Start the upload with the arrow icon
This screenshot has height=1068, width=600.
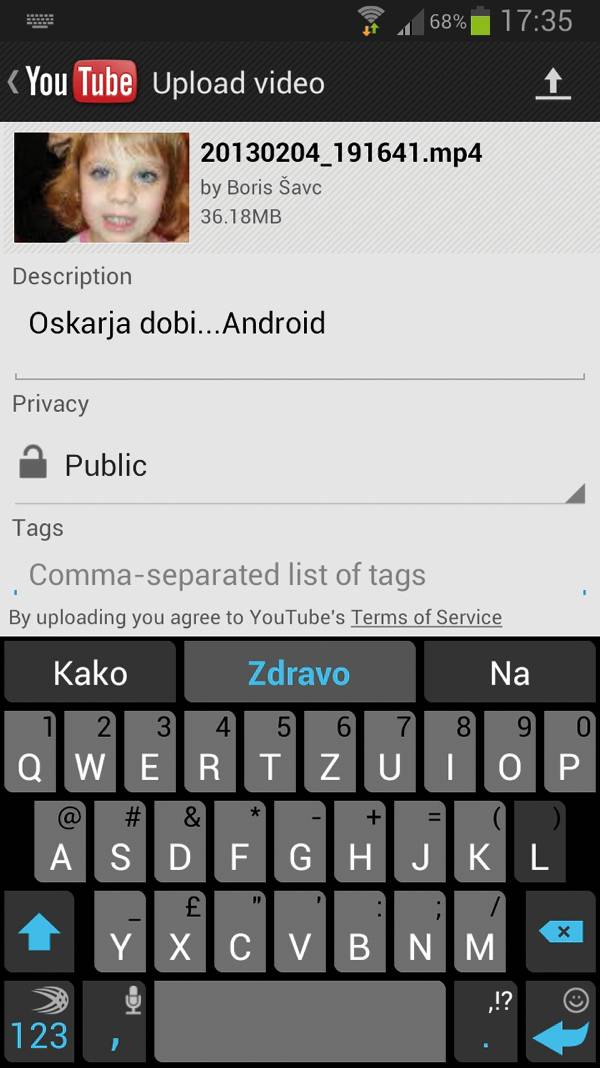pos(552,83)
